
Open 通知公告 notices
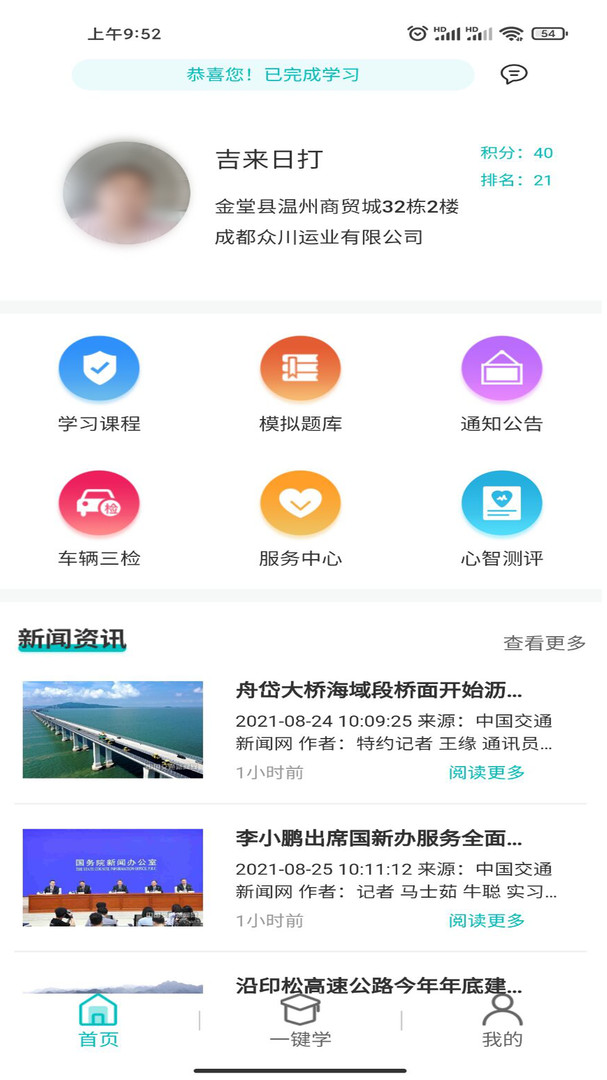(x=502, y=384)
